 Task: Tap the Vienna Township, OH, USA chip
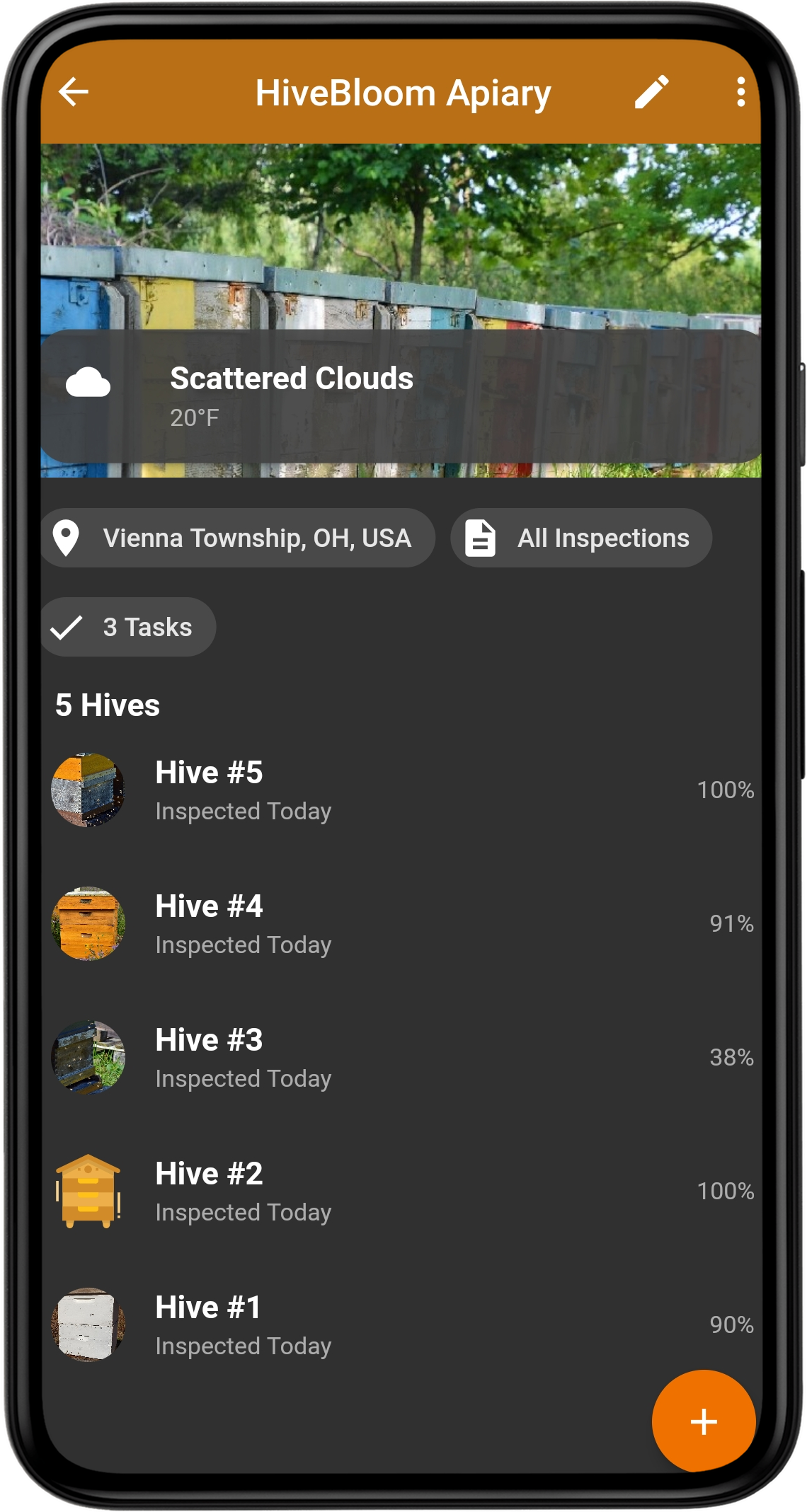(238, 538)
